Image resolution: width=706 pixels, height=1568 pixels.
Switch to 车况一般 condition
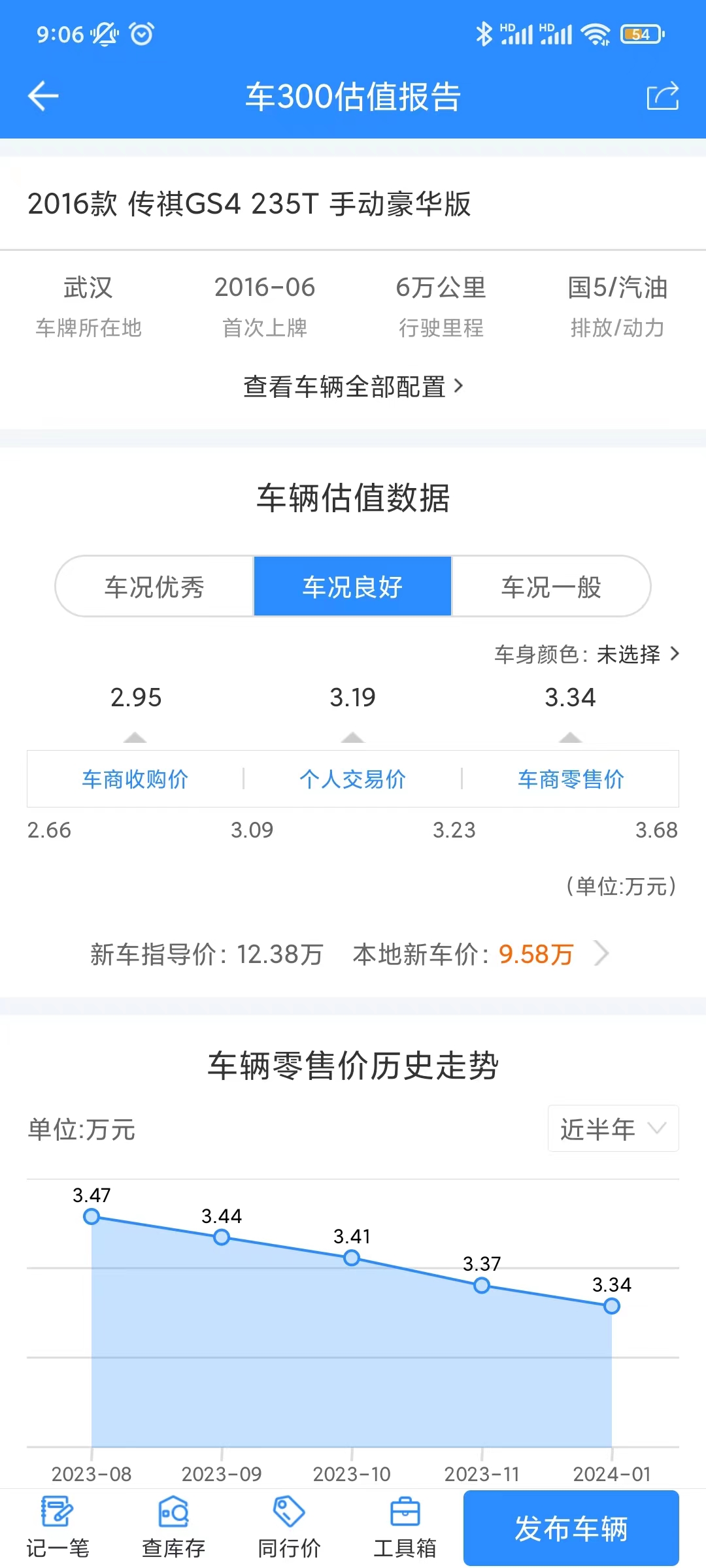551,586
